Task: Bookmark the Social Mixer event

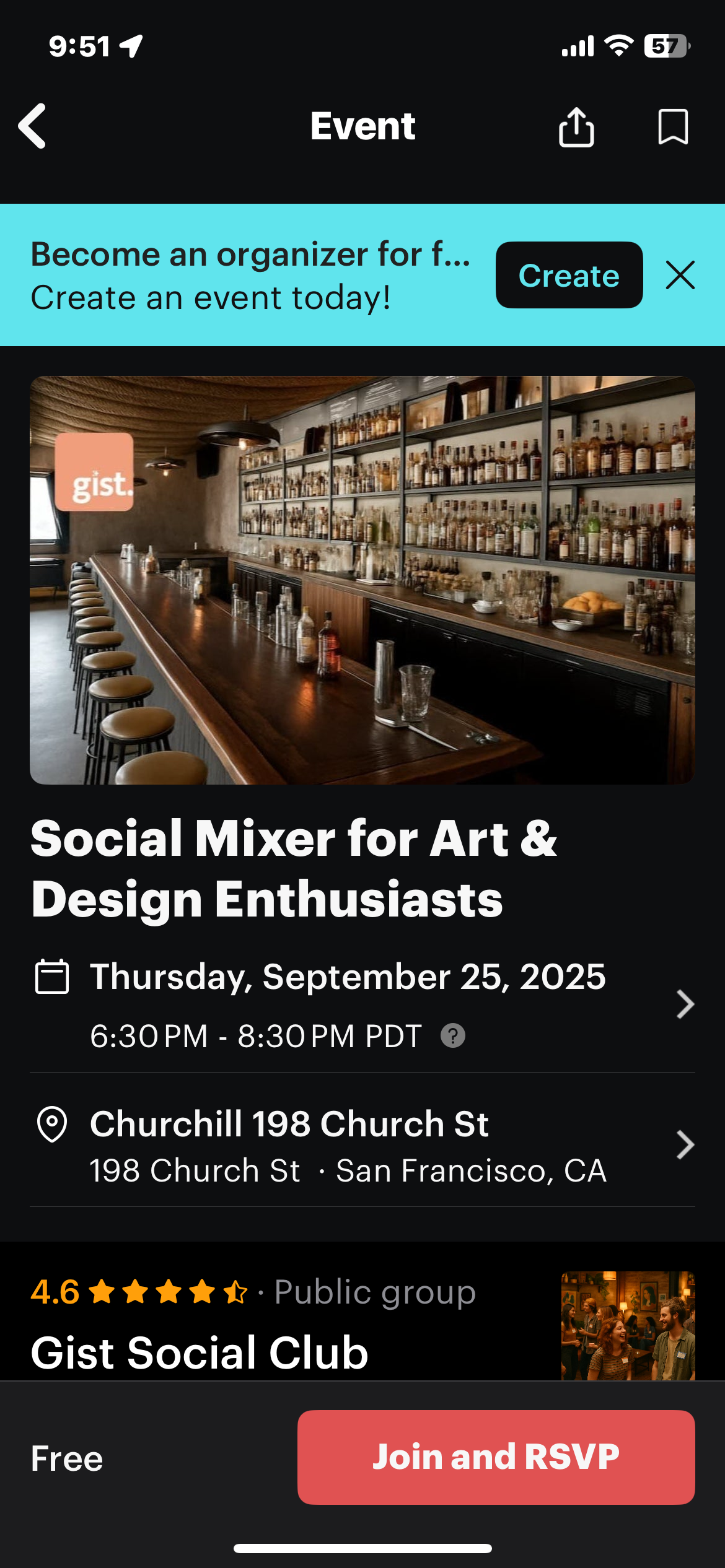Action: pos(672,127)
